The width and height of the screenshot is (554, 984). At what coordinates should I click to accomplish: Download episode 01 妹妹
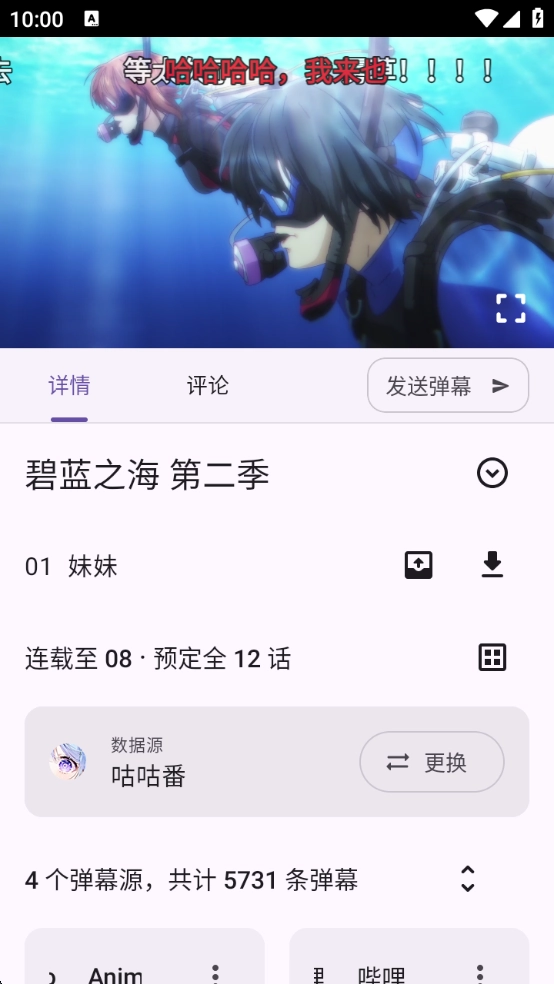coord(493,565)
